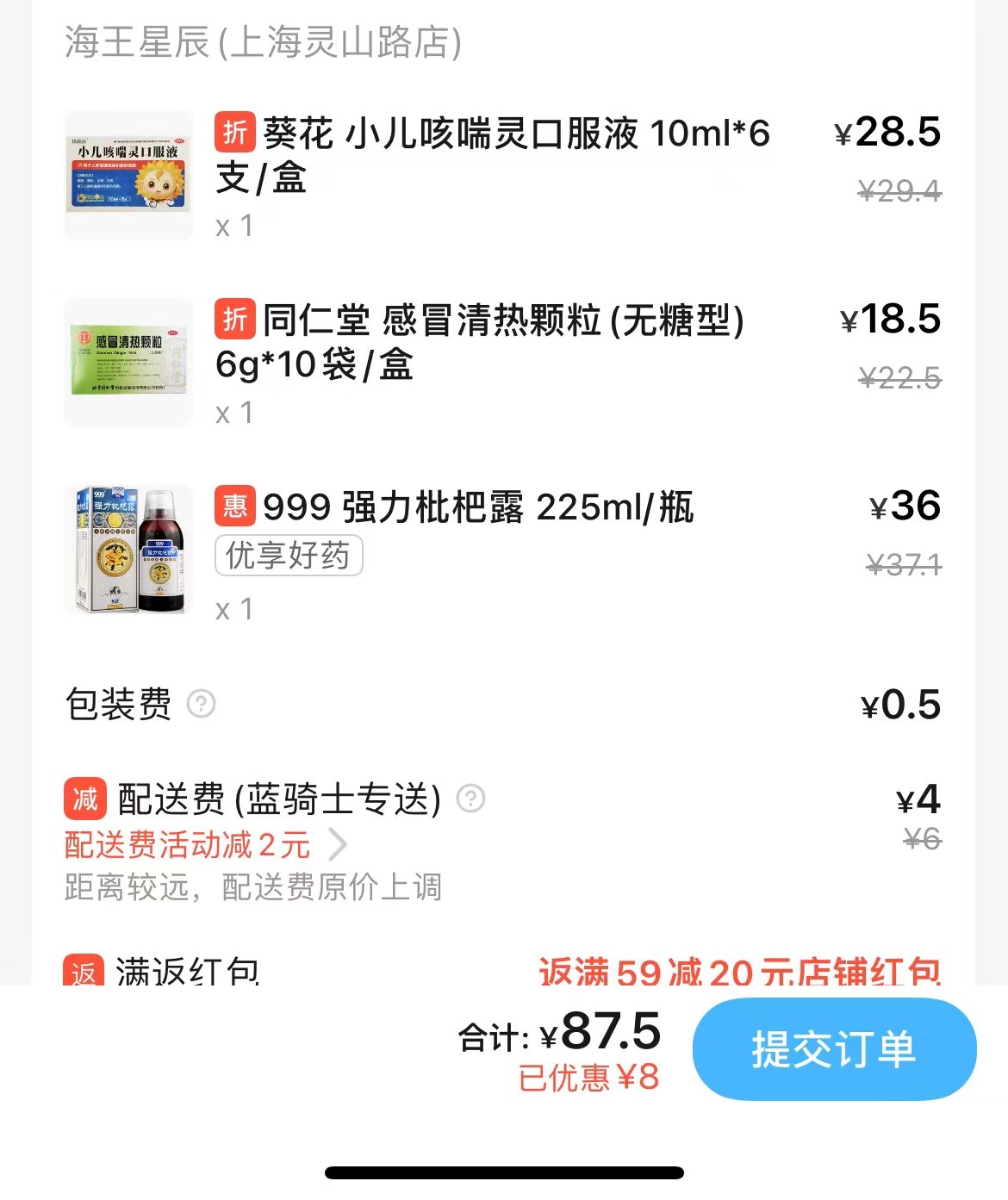This screenshot has height=1200, width=1008.
Task: Show 配送费 (蓝骑士专送) help info
Action: coord(471,799)
